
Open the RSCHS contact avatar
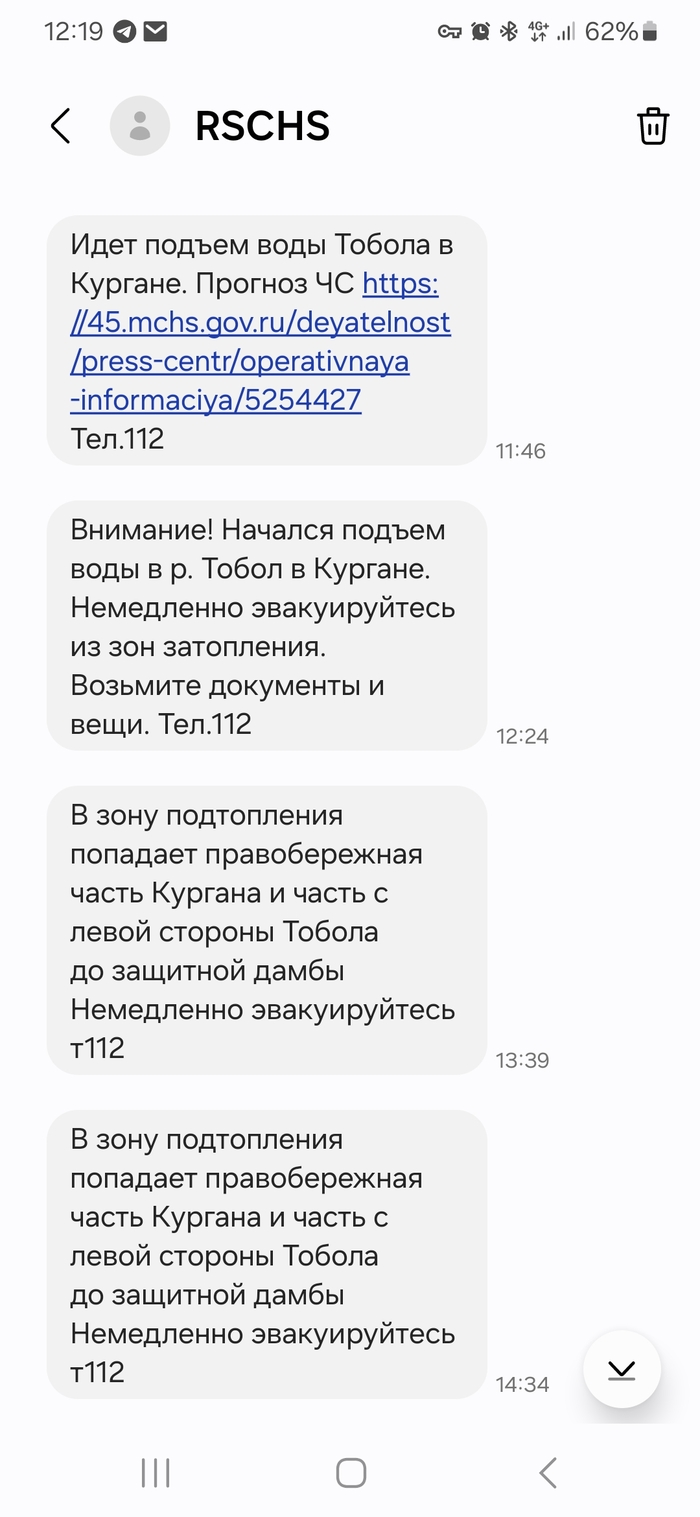coord(140,126)
